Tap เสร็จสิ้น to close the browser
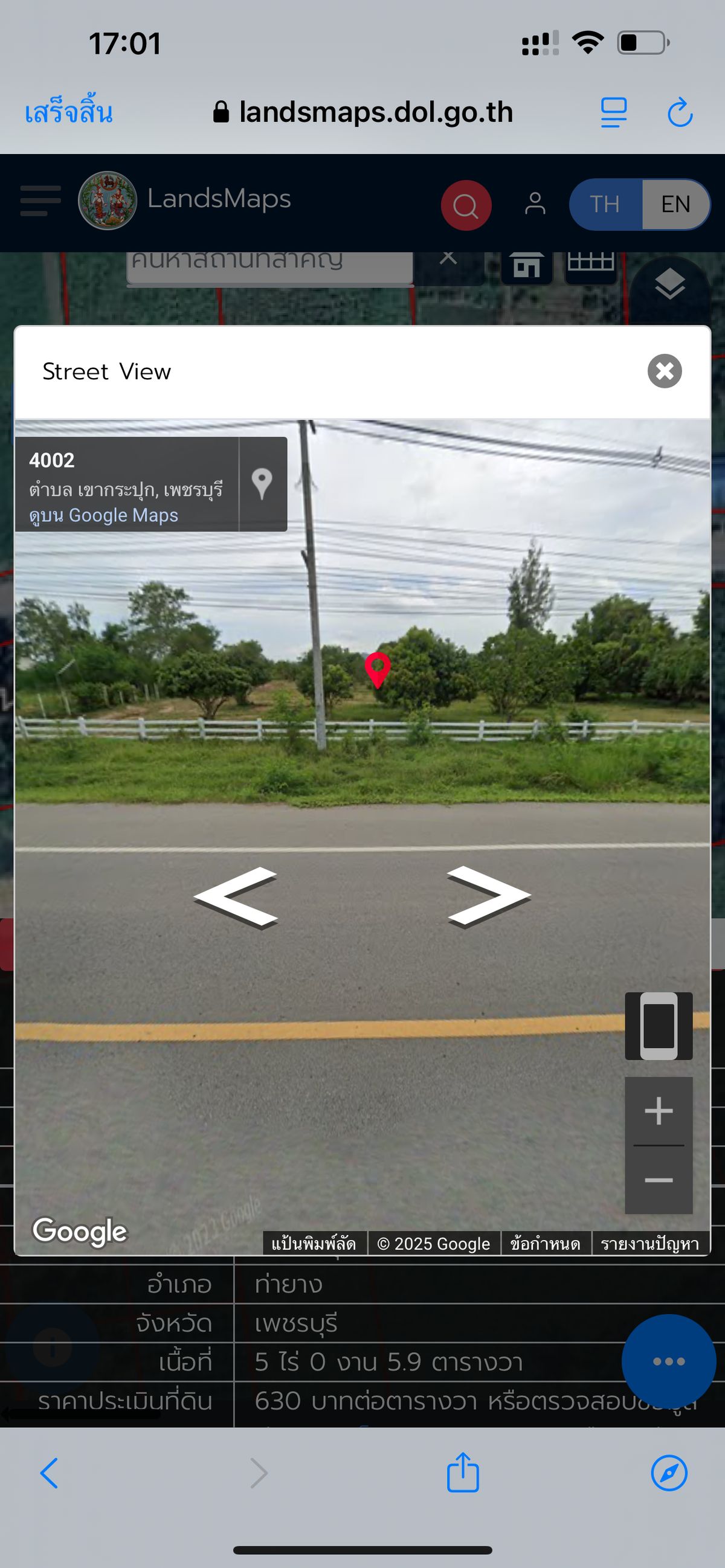 point(69,112)
